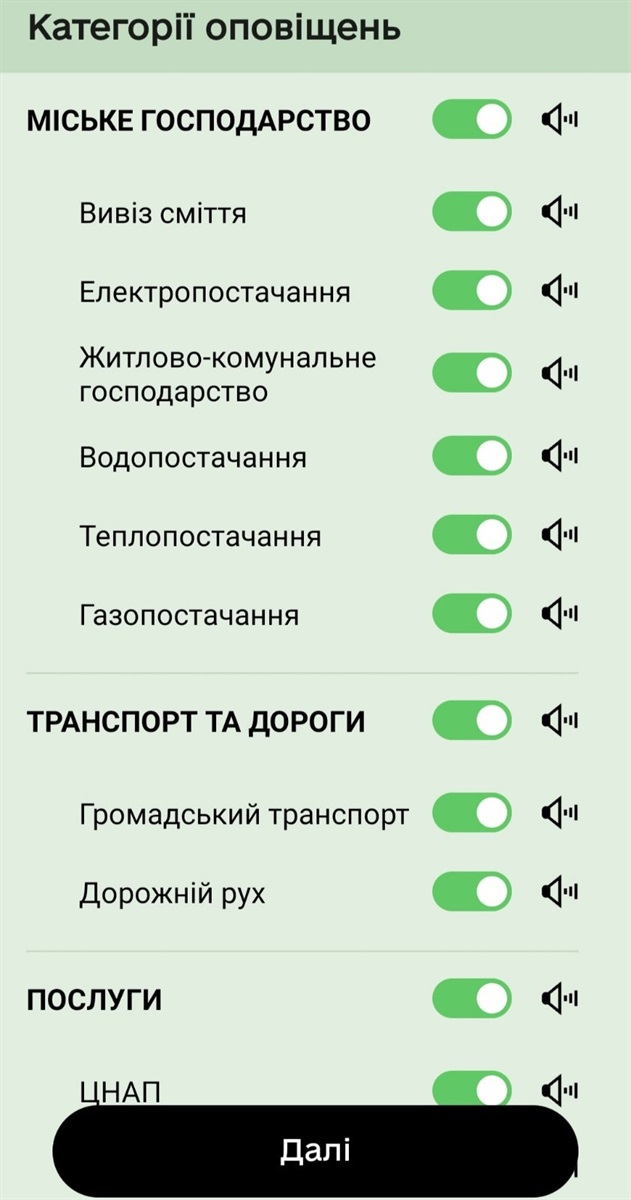The height and width of the screenshot is (1200, 631).
Task: Tap the sound icon next to ПОСЛУГИ
Action: (560, 998)
